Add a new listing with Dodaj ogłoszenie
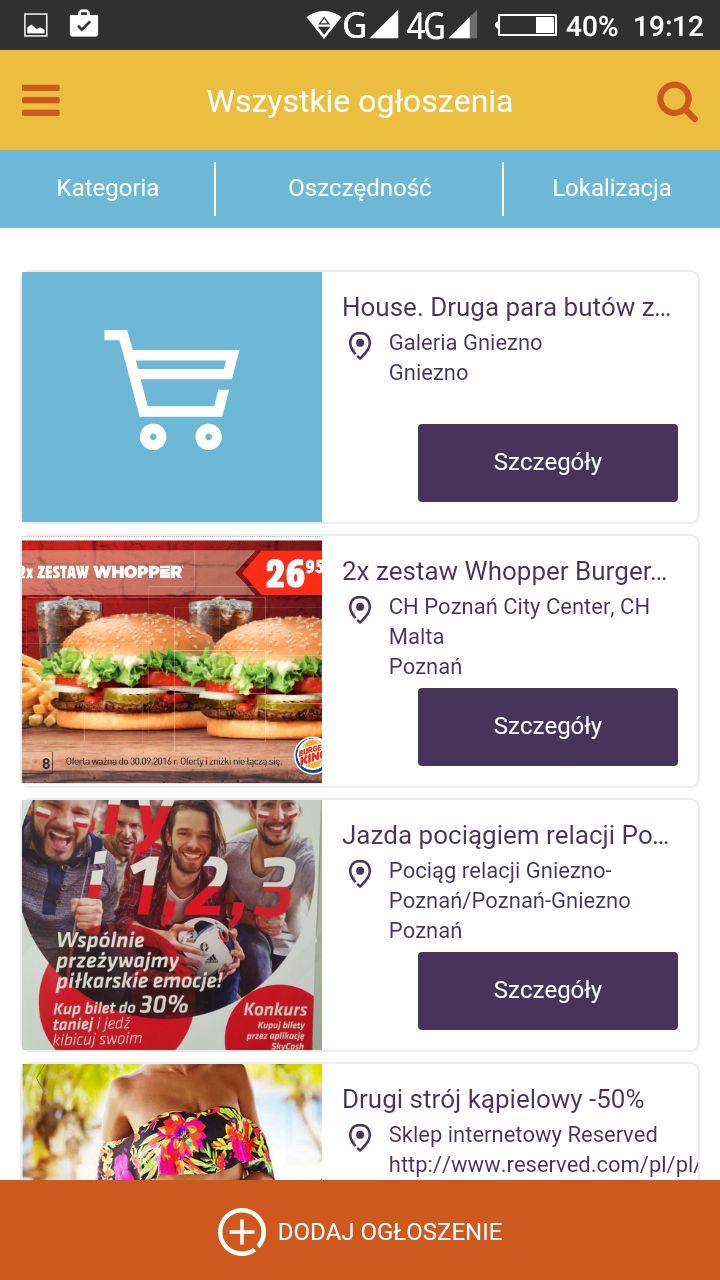This screenshot has width=720, height=1280. click(x=360, y=1231)
